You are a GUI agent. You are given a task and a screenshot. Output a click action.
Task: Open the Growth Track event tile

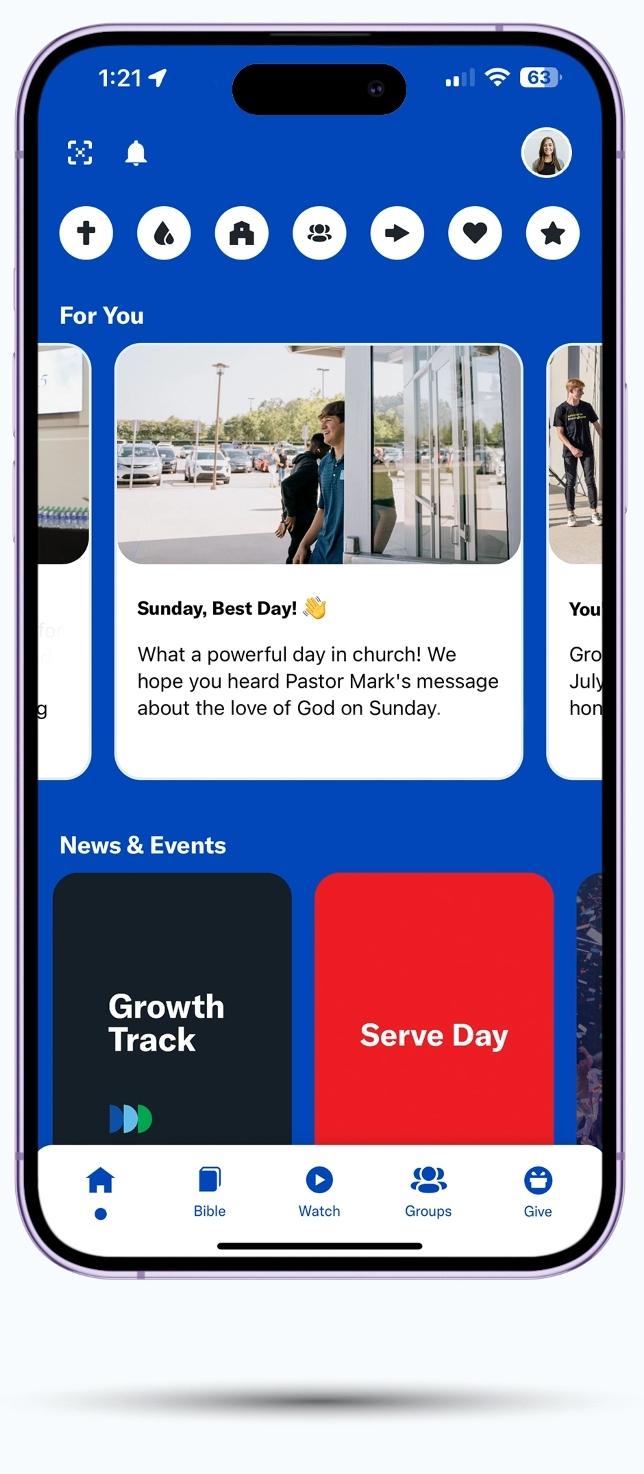coord(172,1010)
